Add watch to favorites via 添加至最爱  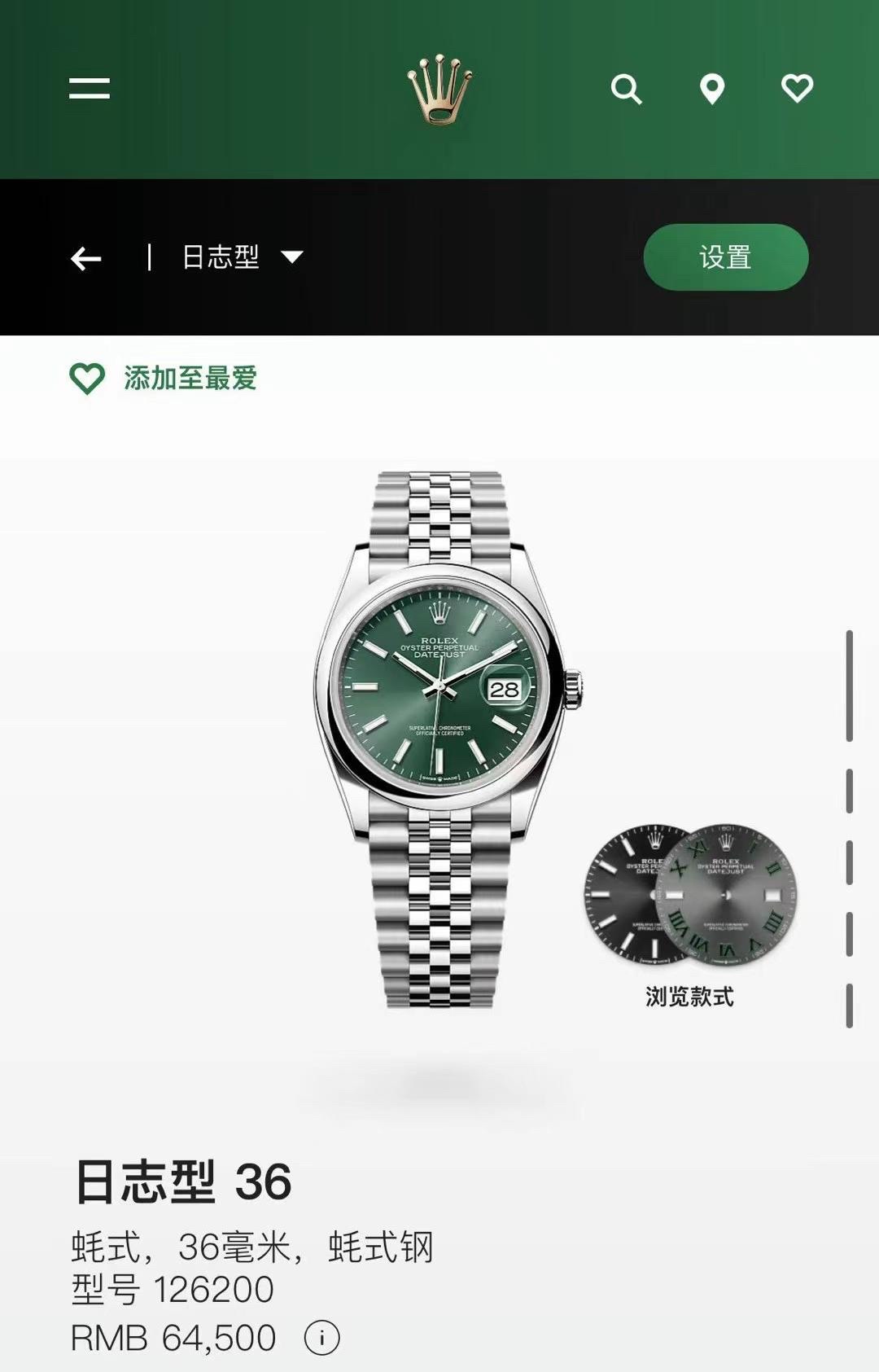click(x=164, y=379)
